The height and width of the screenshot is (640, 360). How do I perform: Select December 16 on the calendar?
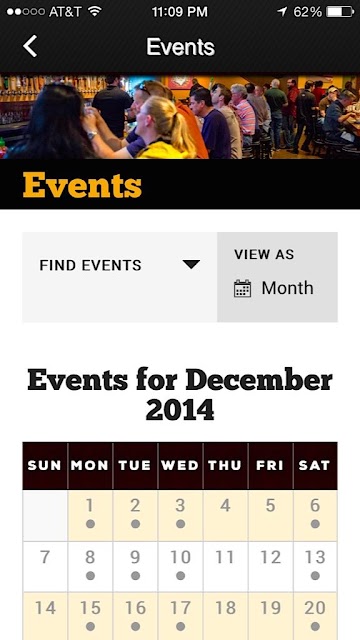click(135, 616)
